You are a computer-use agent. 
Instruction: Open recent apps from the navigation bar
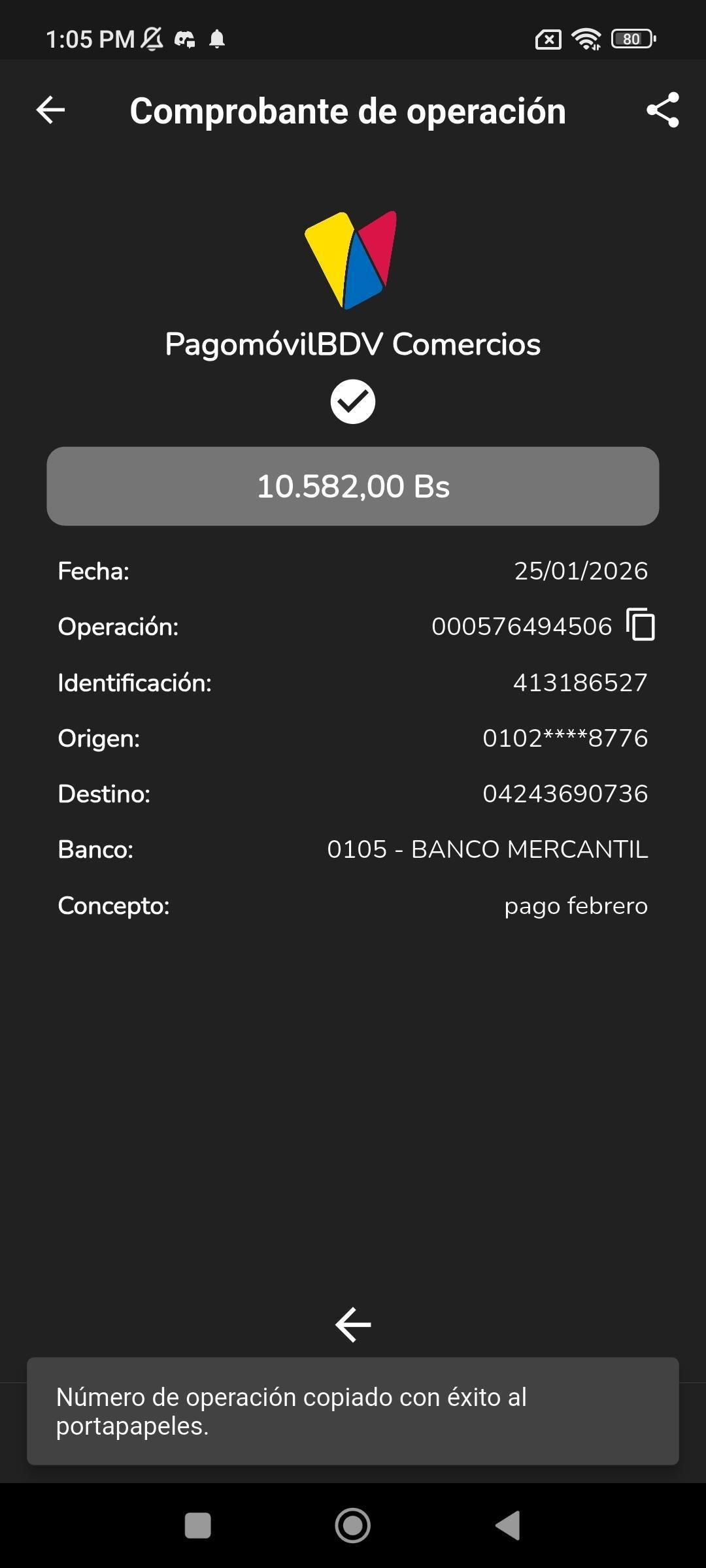(198, 1526)
